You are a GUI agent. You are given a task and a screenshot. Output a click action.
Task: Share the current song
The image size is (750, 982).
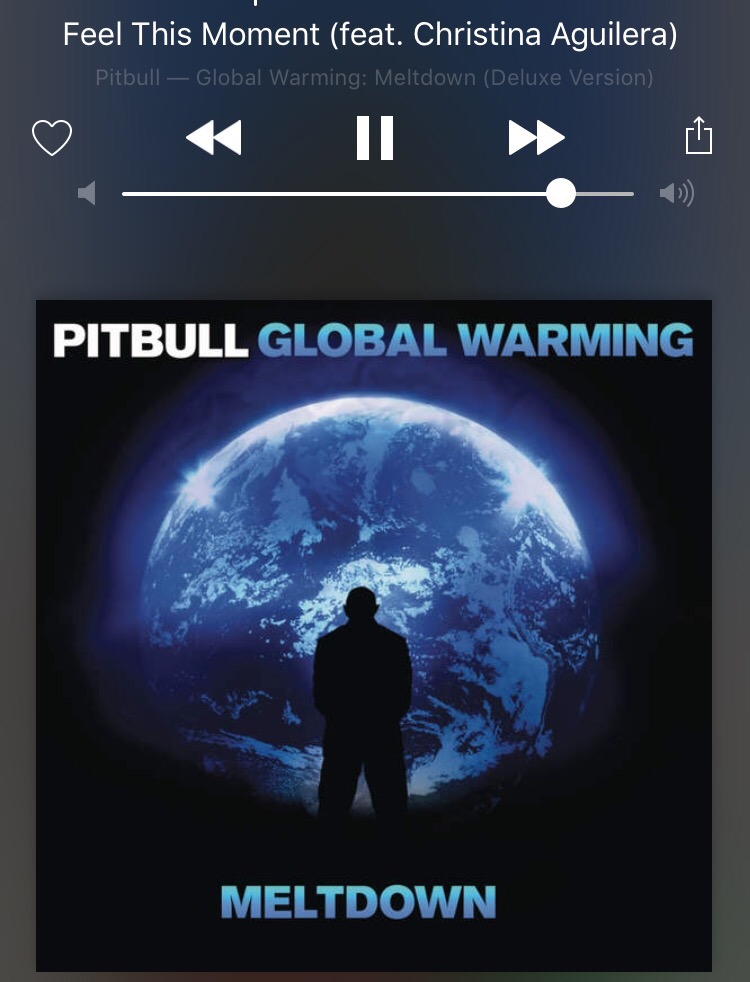coord(699,136)
